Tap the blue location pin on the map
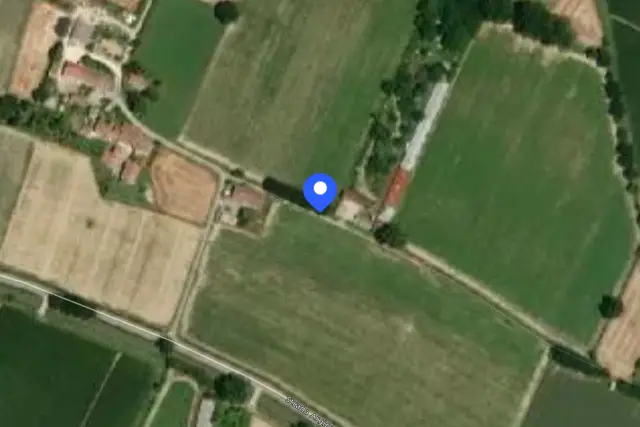 [x=320, y=192]
